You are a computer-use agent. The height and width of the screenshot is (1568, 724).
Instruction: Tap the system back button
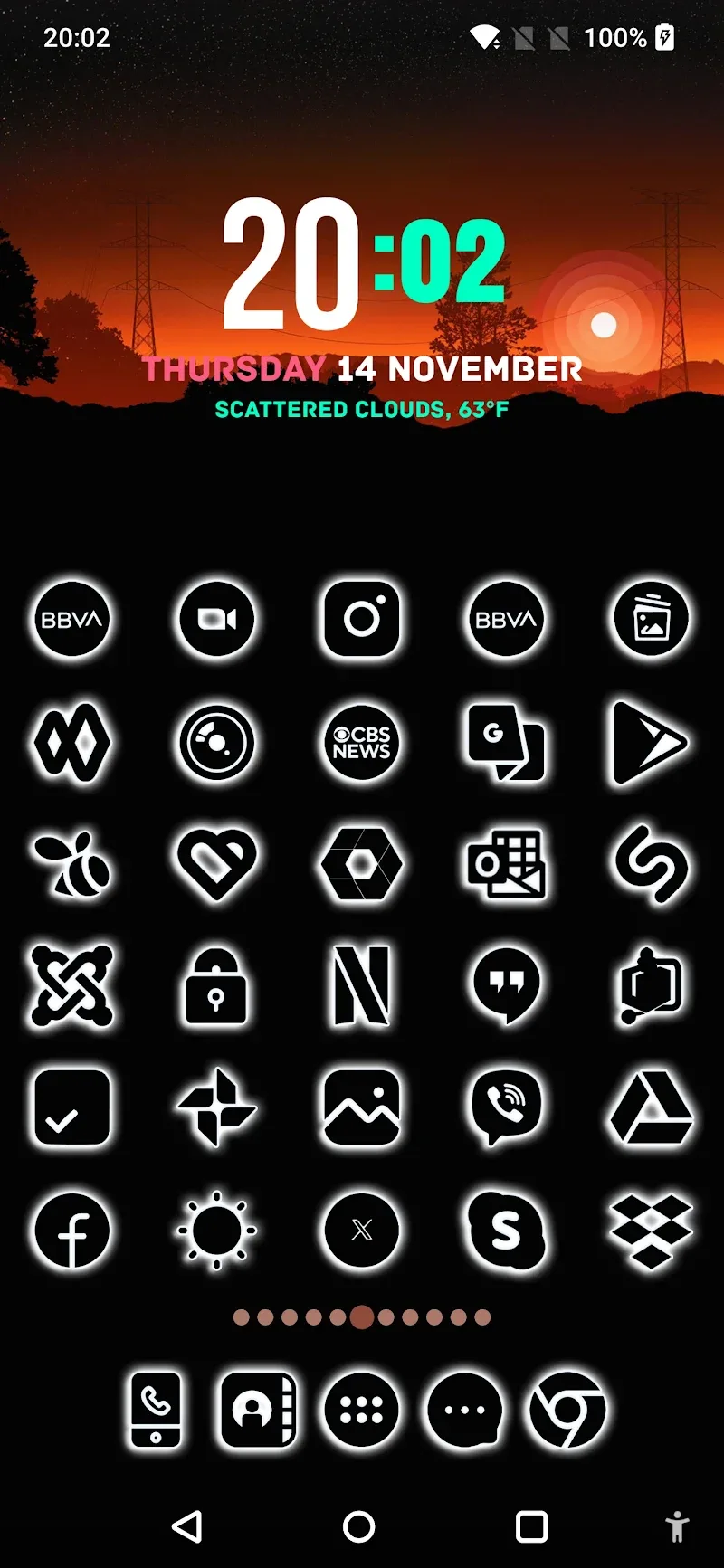(187, 1527)
